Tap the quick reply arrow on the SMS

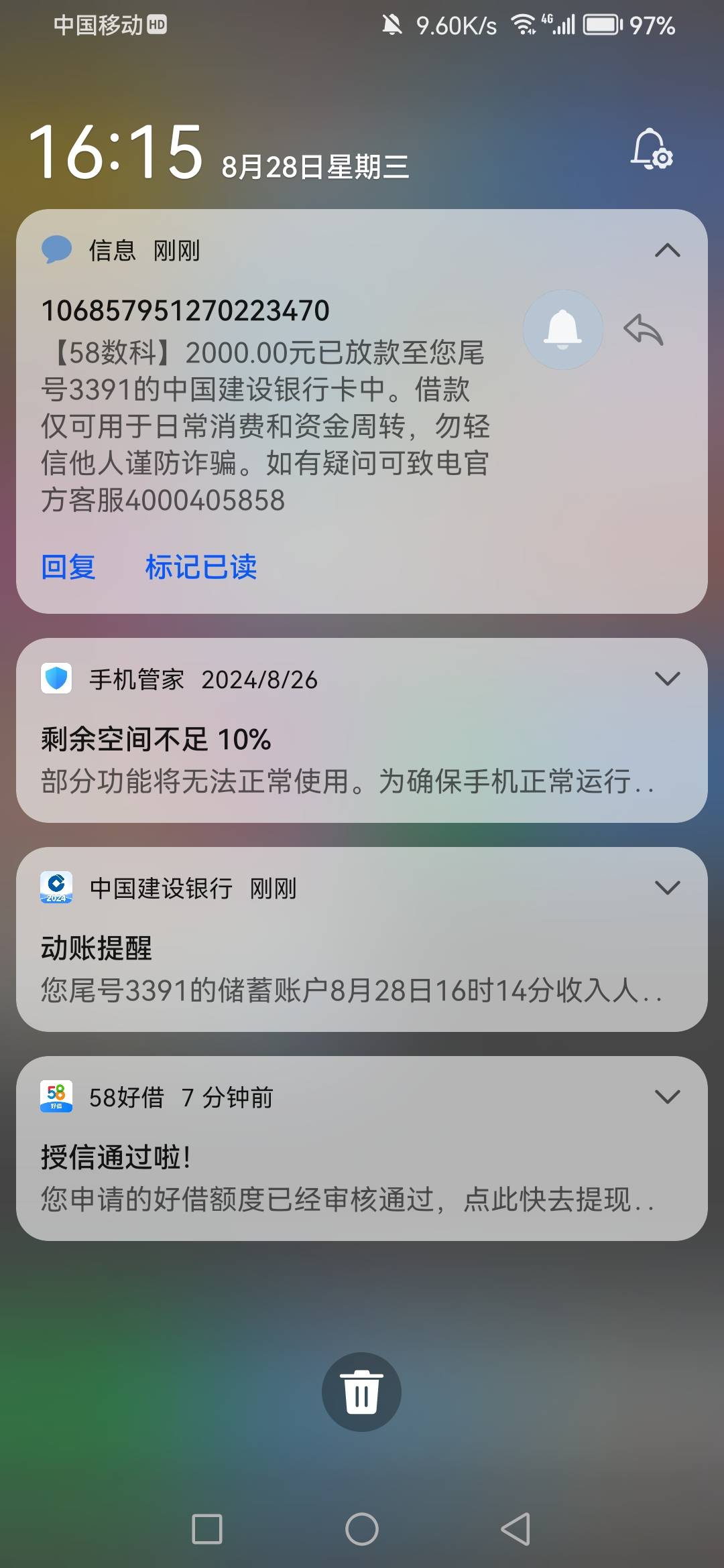click(644, 330)
